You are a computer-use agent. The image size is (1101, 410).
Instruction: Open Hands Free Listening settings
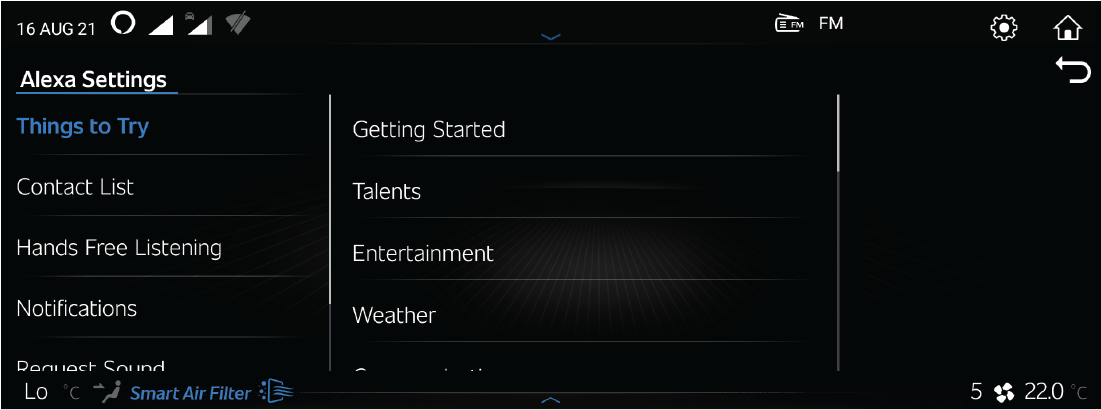(x=119, y=248)
